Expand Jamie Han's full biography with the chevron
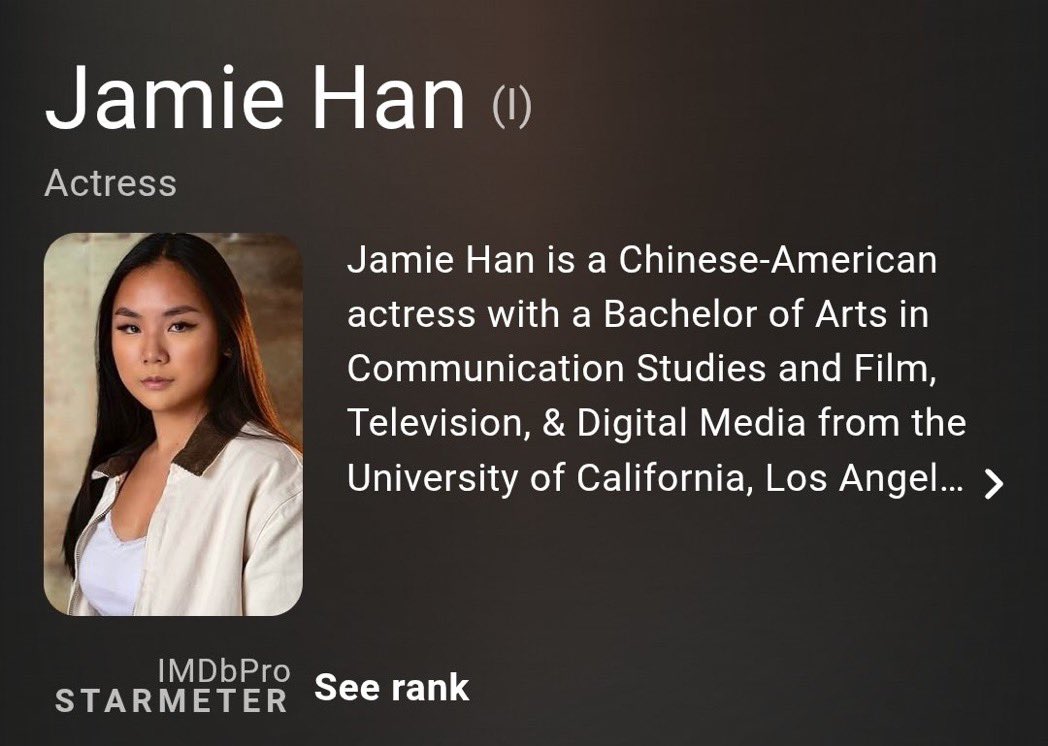This screenshot has width=1048, height=746. point(993,484)
